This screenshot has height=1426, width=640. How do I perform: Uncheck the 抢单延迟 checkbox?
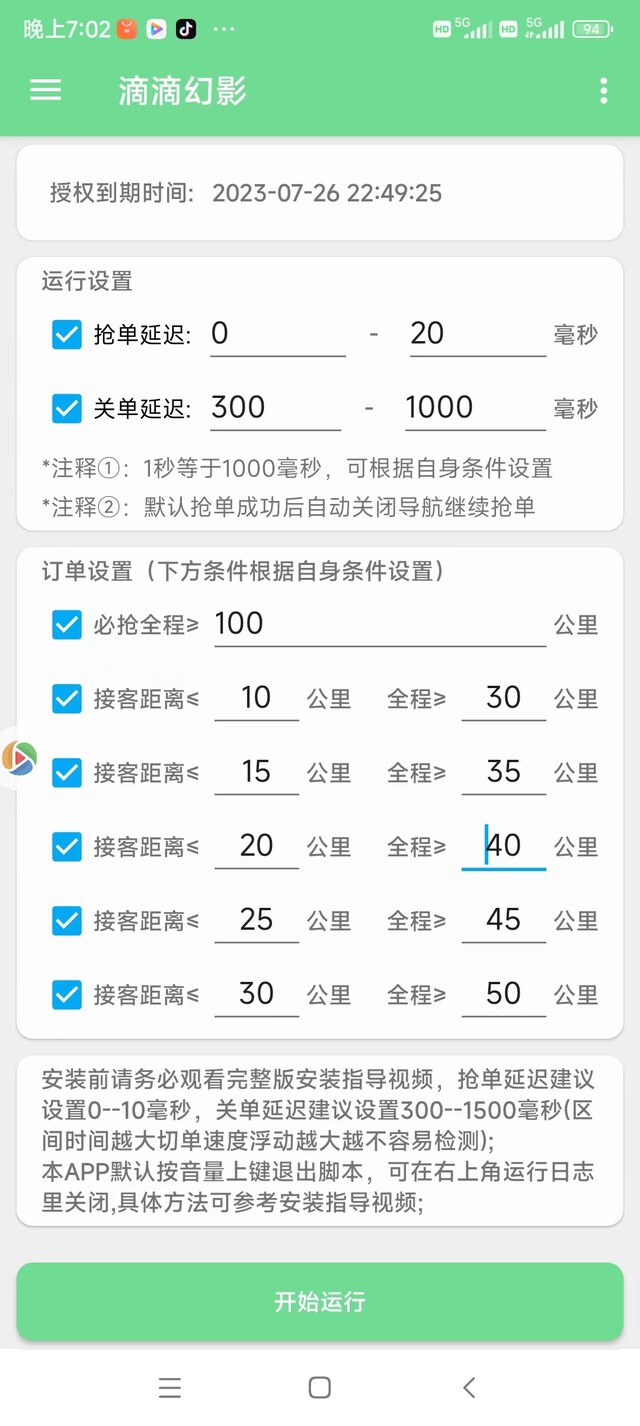[67, 335]
